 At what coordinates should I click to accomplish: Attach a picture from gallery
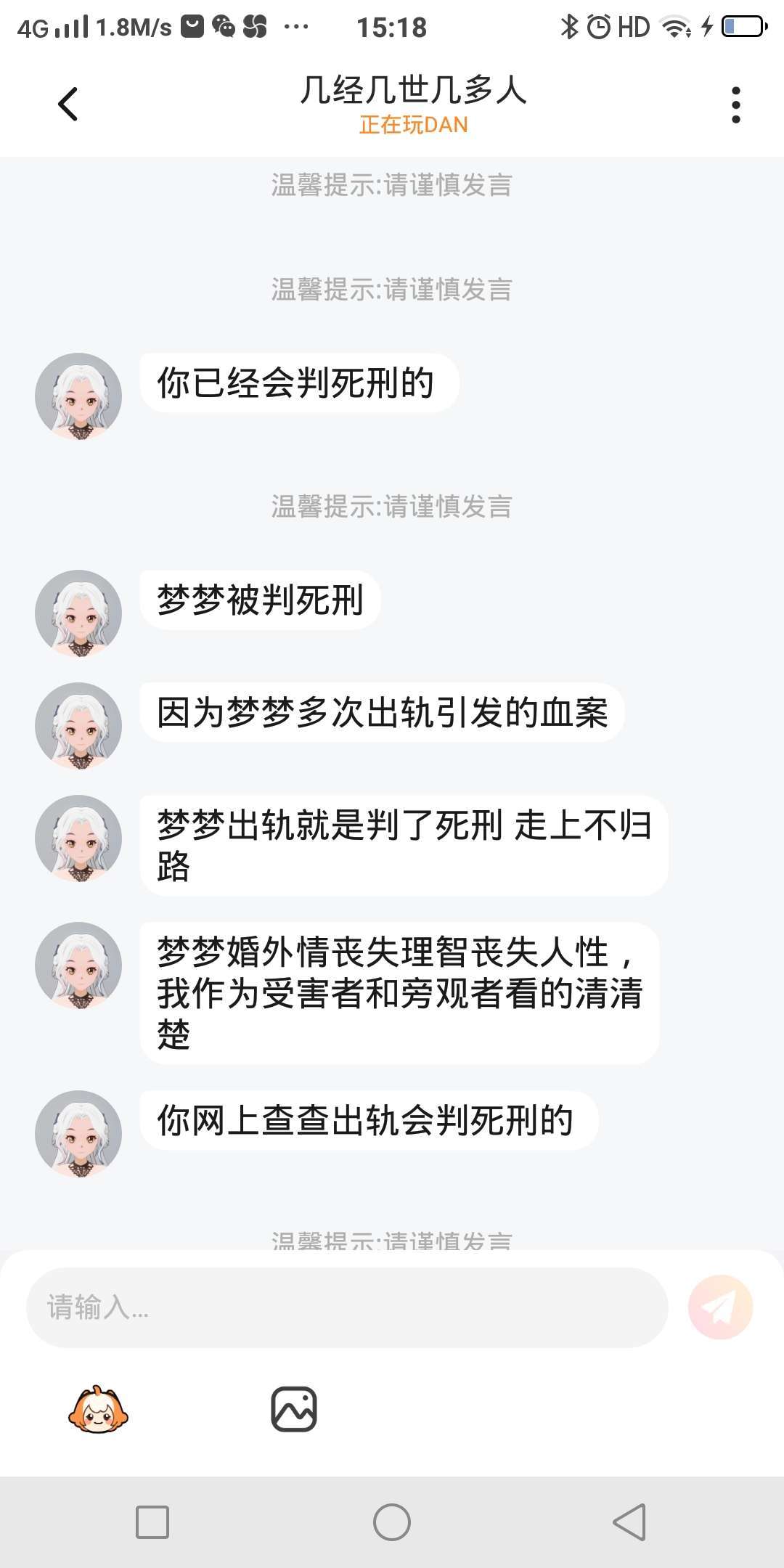(x=294, y=1410)
